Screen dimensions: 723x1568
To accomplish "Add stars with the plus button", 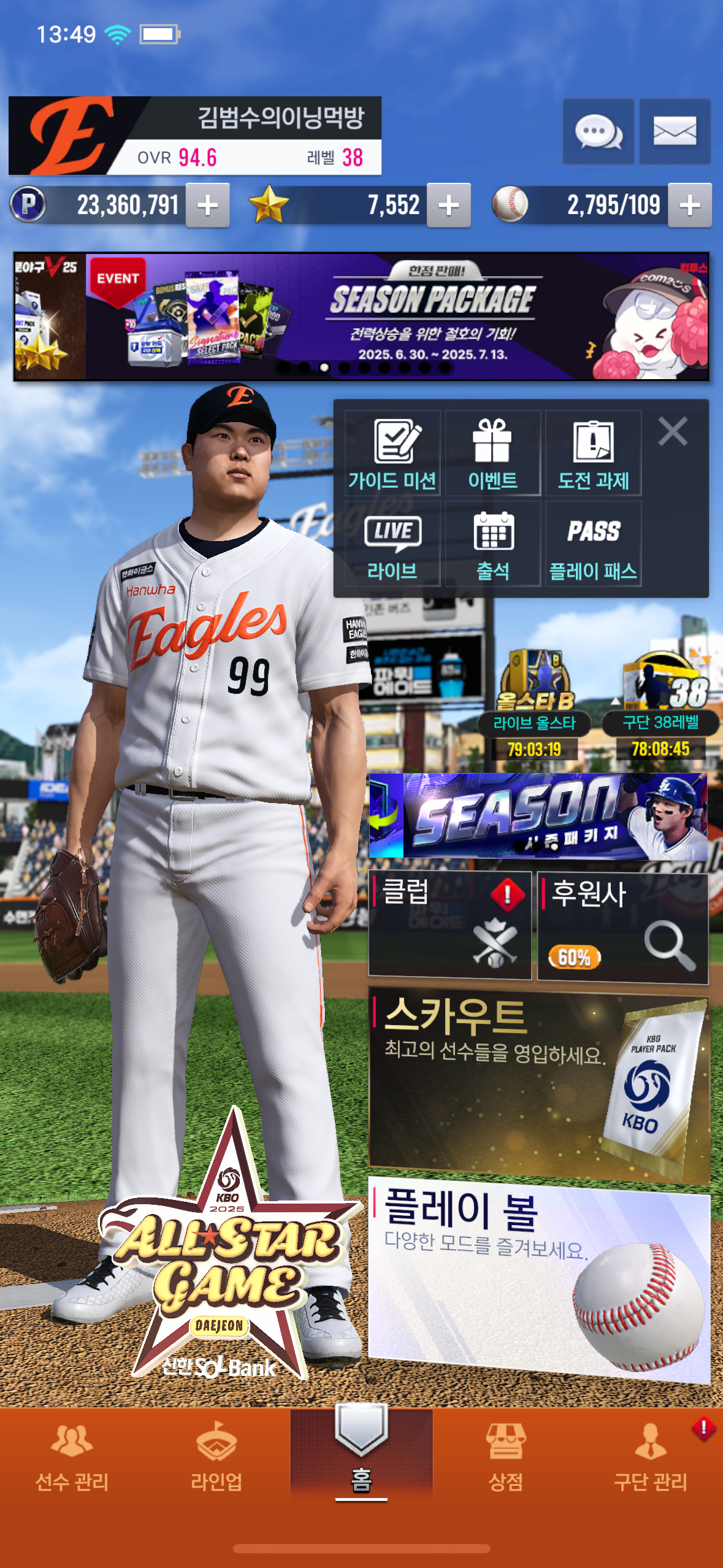I will pyautogui.click(x=449, y=206).
